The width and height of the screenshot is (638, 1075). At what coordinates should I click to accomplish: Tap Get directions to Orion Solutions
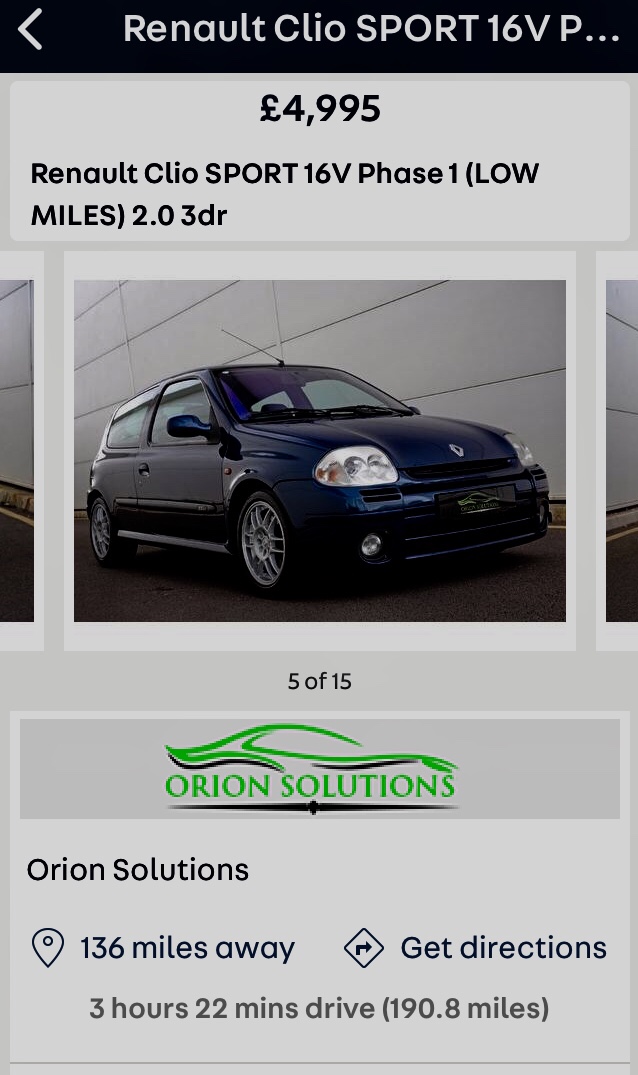point(476,948)
